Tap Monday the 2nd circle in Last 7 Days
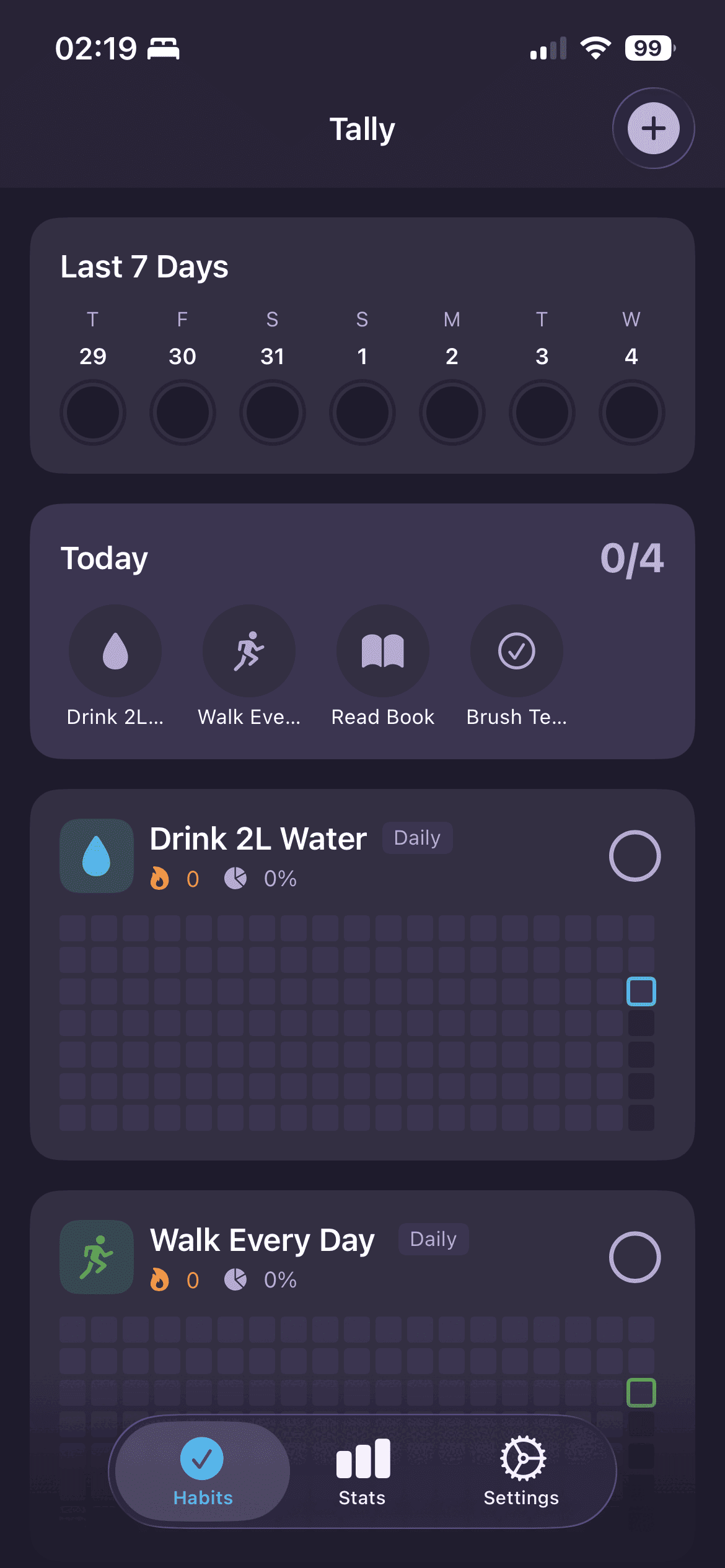Image resolution: width=725 pixels, height=1568 pixels. click(x=452, y=412)
